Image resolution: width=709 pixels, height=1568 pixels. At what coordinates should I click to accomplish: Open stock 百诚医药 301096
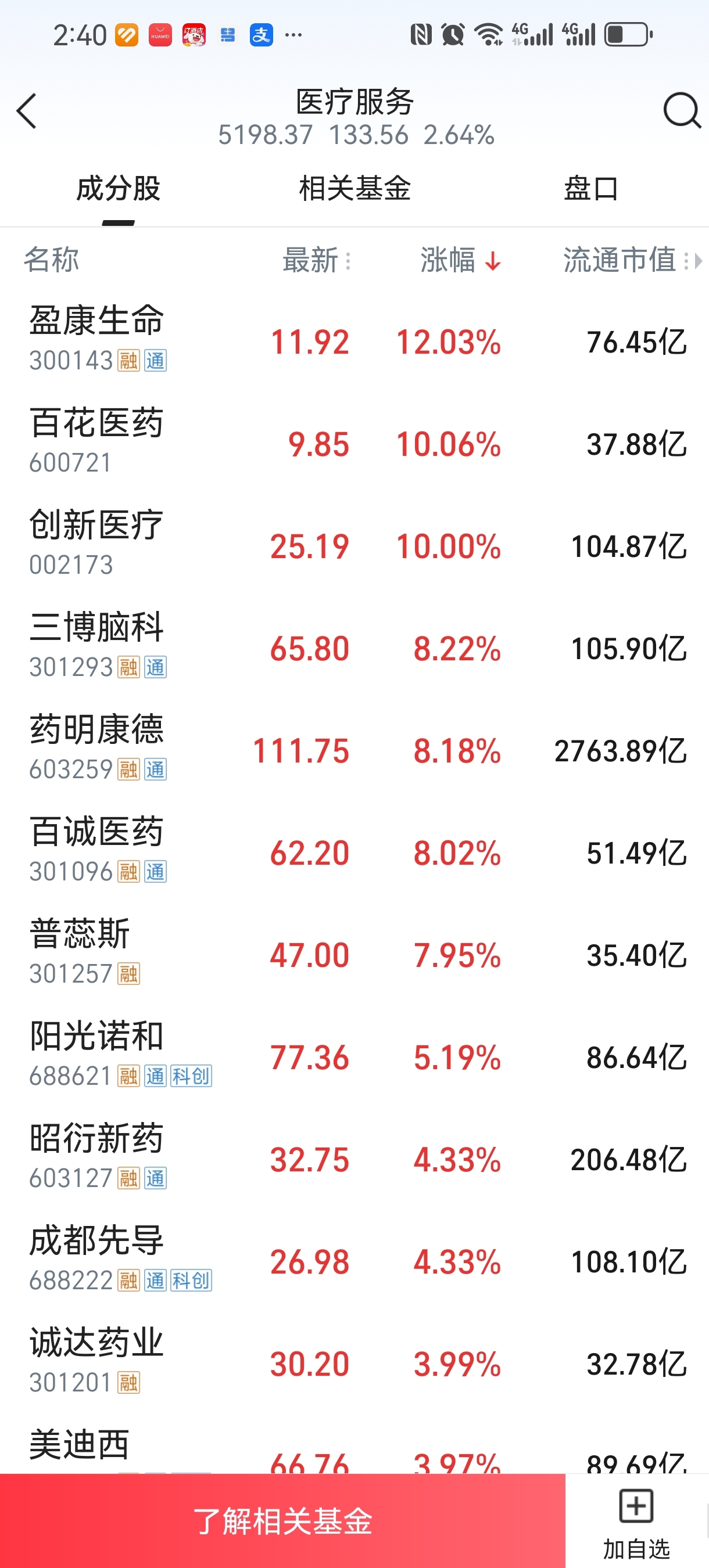[x=354, y=852]
